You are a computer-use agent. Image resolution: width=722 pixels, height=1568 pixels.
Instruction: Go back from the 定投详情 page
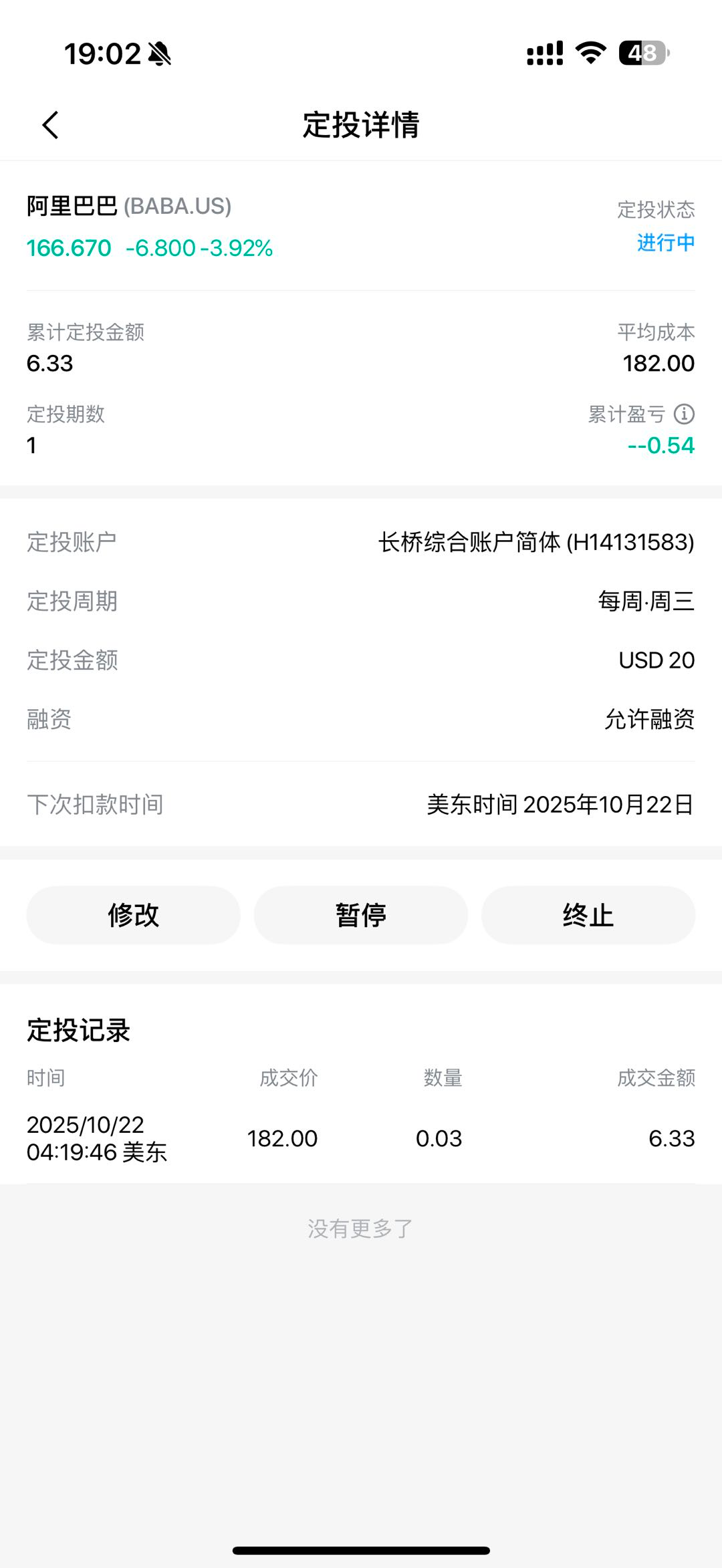tap(51, 125)
